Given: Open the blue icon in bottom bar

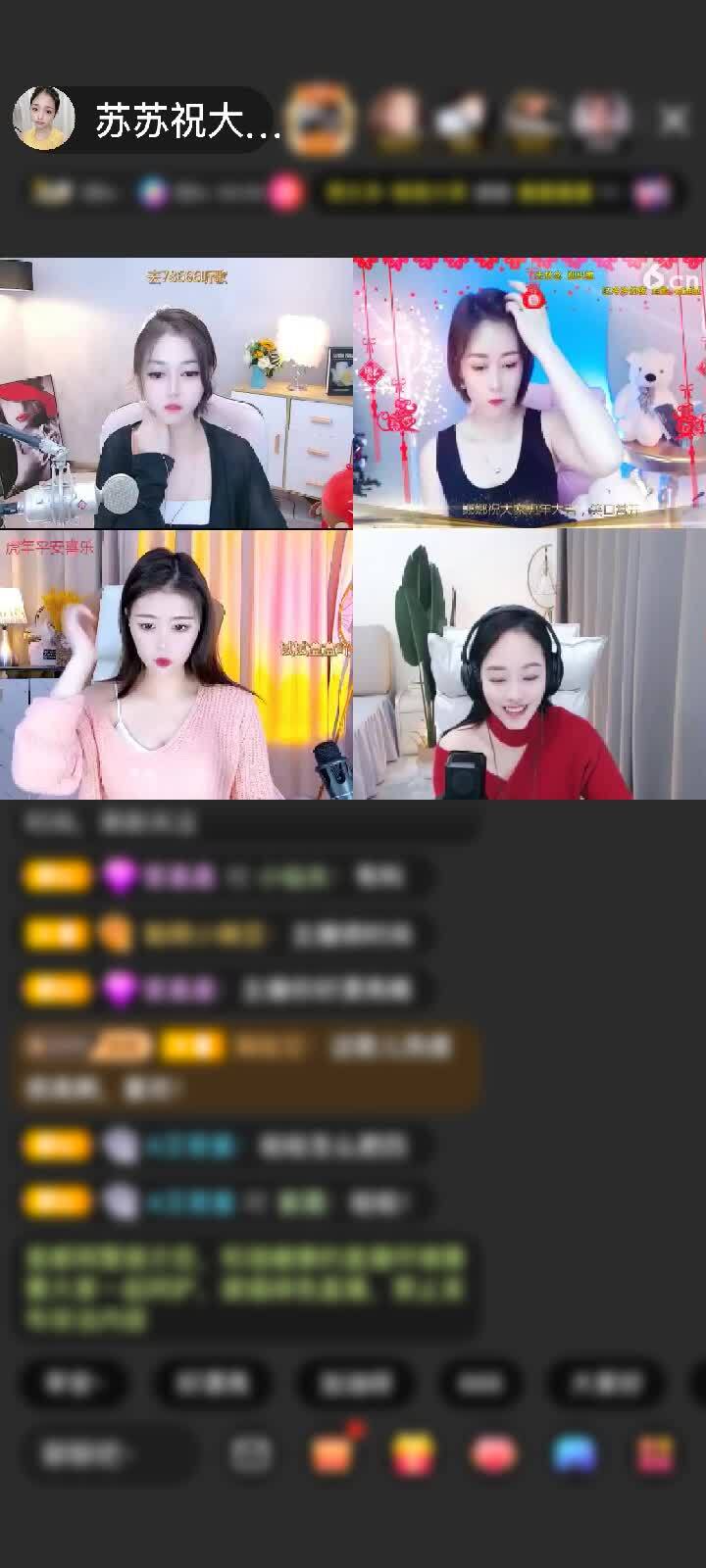Looking at the screenshot, I should pyautogui.click(x=575, y=1453).
